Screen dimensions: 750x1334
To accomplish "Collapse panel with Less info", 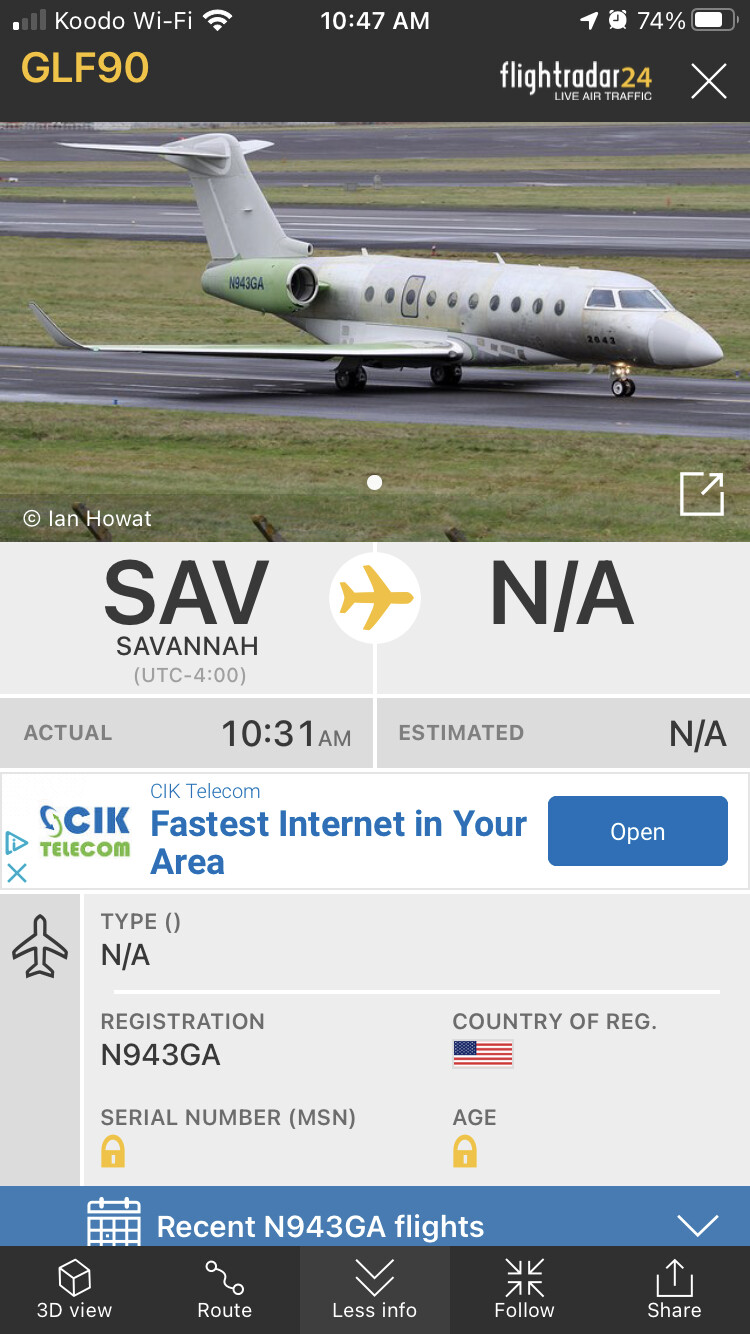I will pyautogui.click(x=374, y=1290).
